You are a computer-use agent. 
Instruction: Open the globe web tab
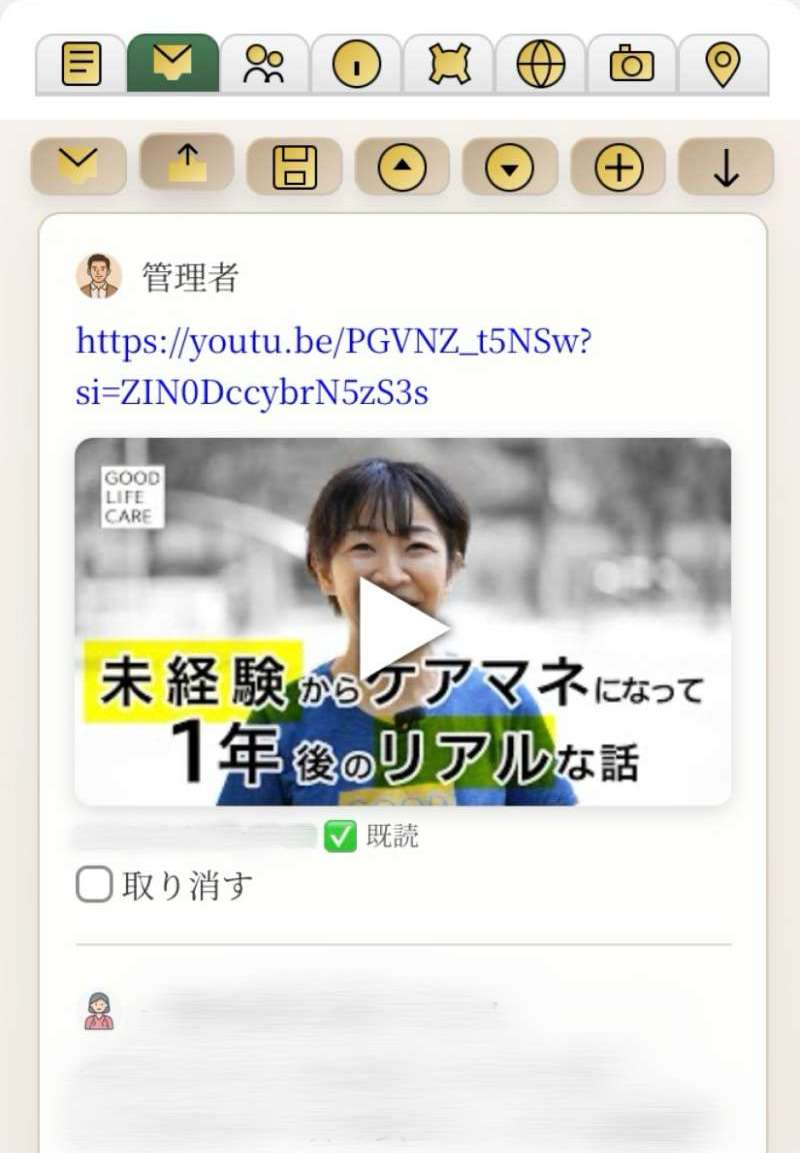pos(541,66)
